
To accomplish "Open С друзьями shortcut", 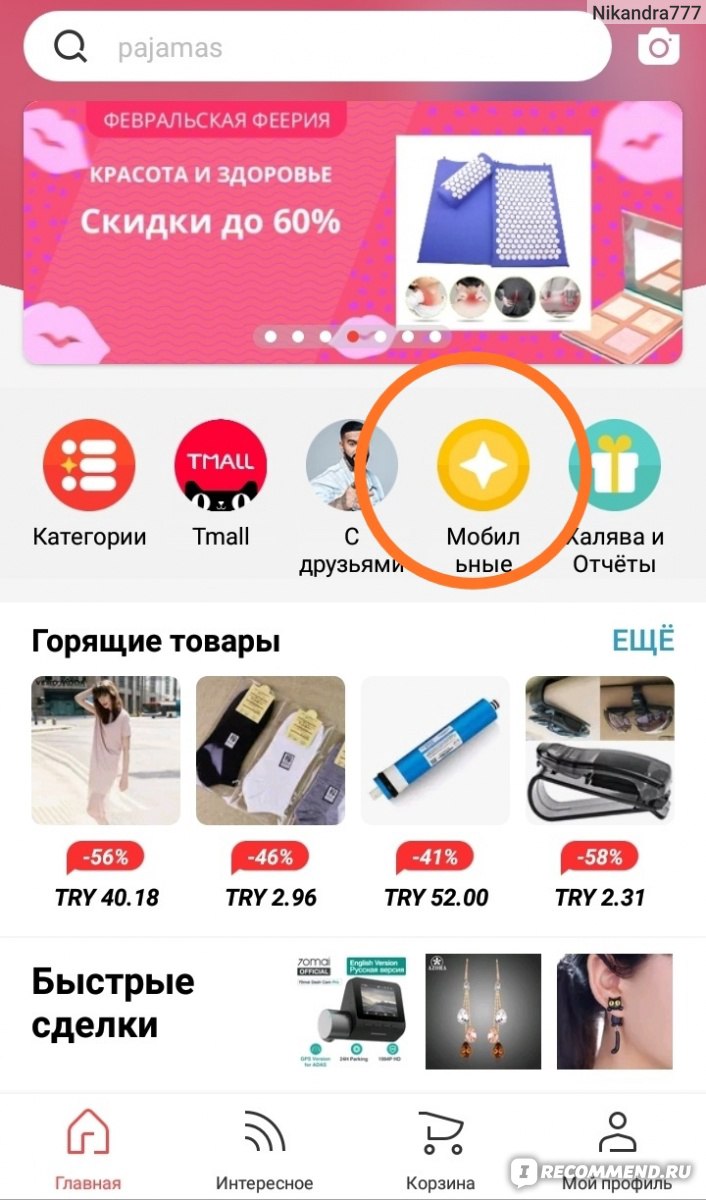I will coord(351,497).
